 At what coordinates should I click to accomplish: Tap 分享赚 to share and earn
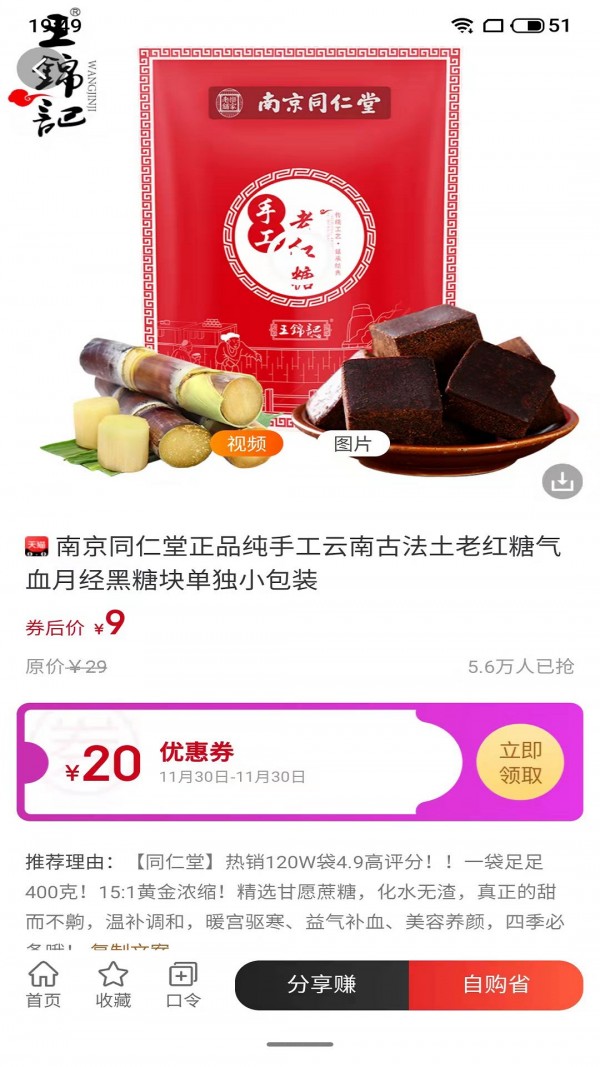click(322, 985)
